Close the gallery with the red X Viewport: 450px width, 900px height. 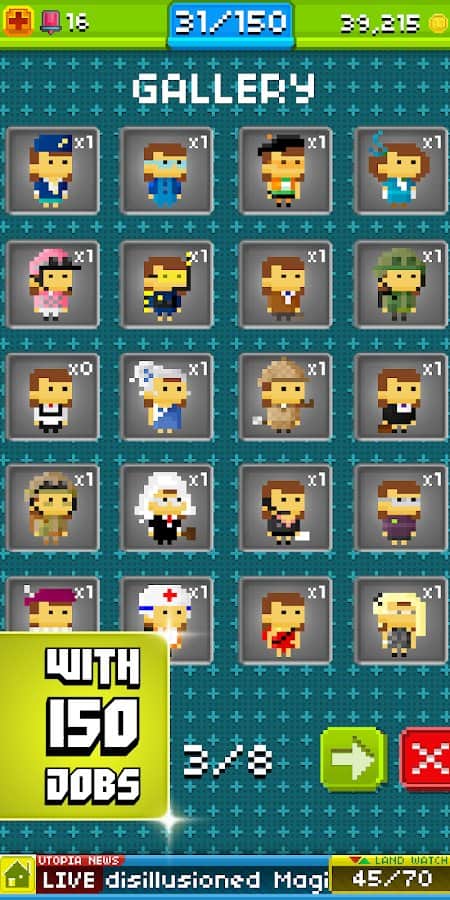click(425, 759)
